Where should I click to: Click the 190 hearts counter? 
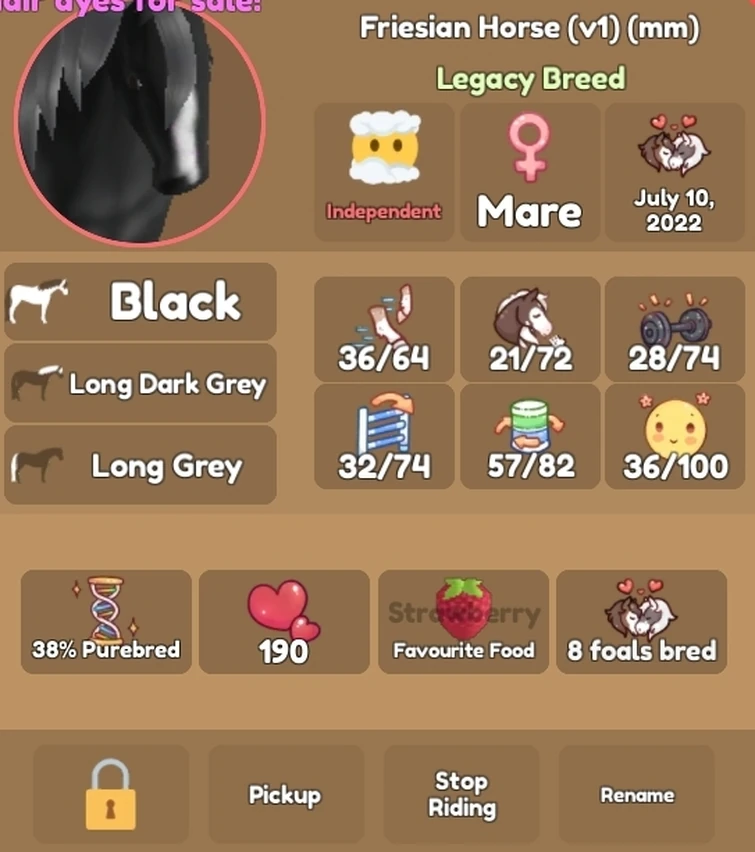click(x=283, y=620)
